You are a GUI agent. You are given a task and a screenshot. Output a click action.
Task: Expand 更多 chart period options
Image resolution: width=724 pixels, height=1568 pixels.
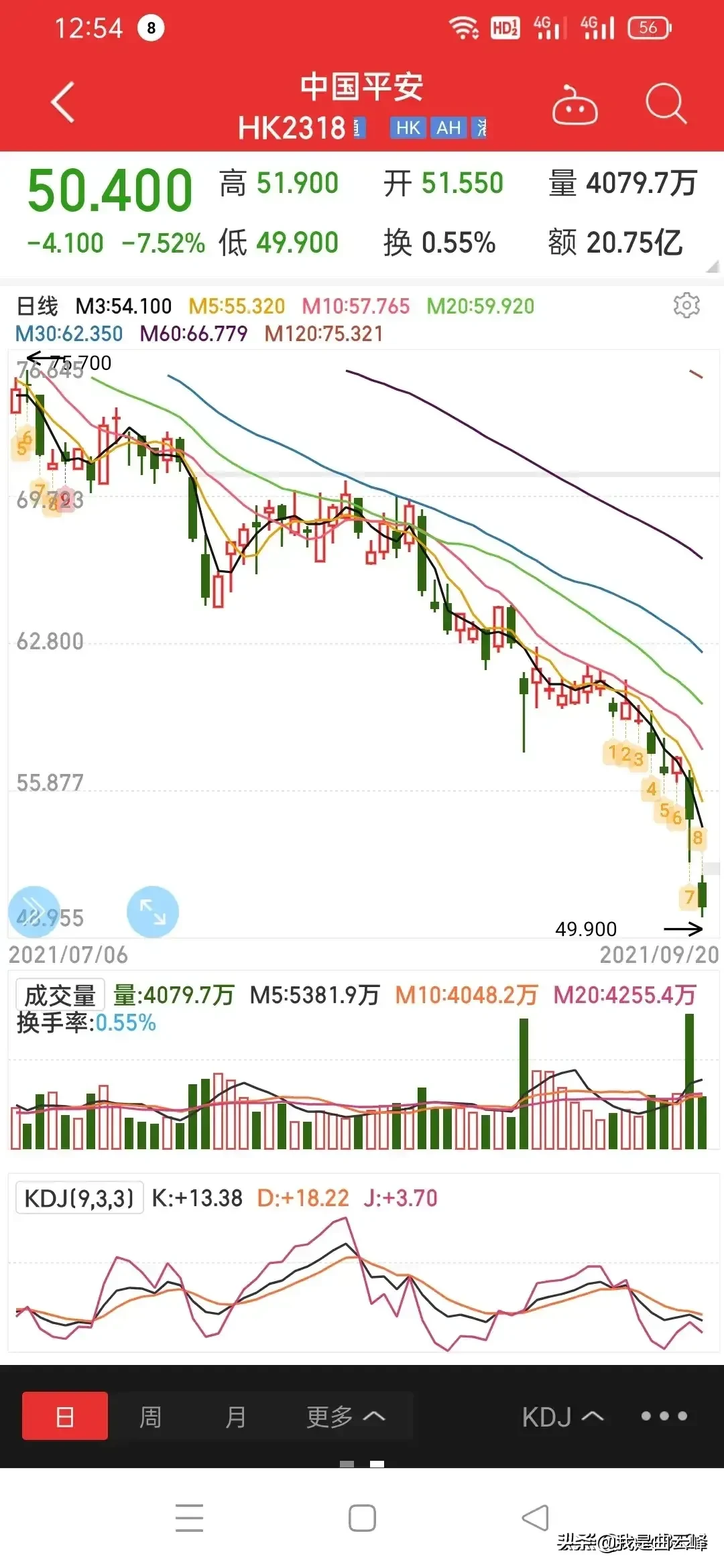point(345,1417)
